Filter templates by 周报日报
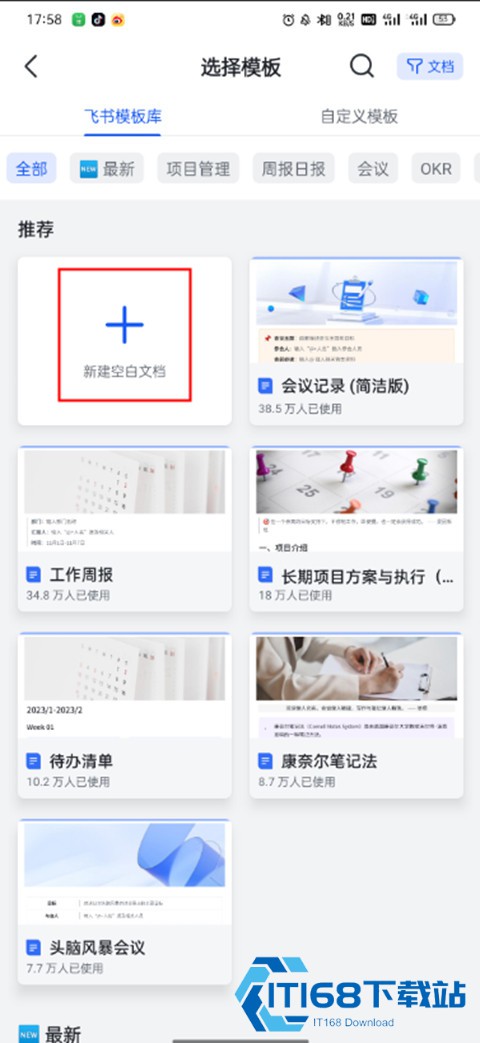The image size is (480, 1043). coord(293,169)
